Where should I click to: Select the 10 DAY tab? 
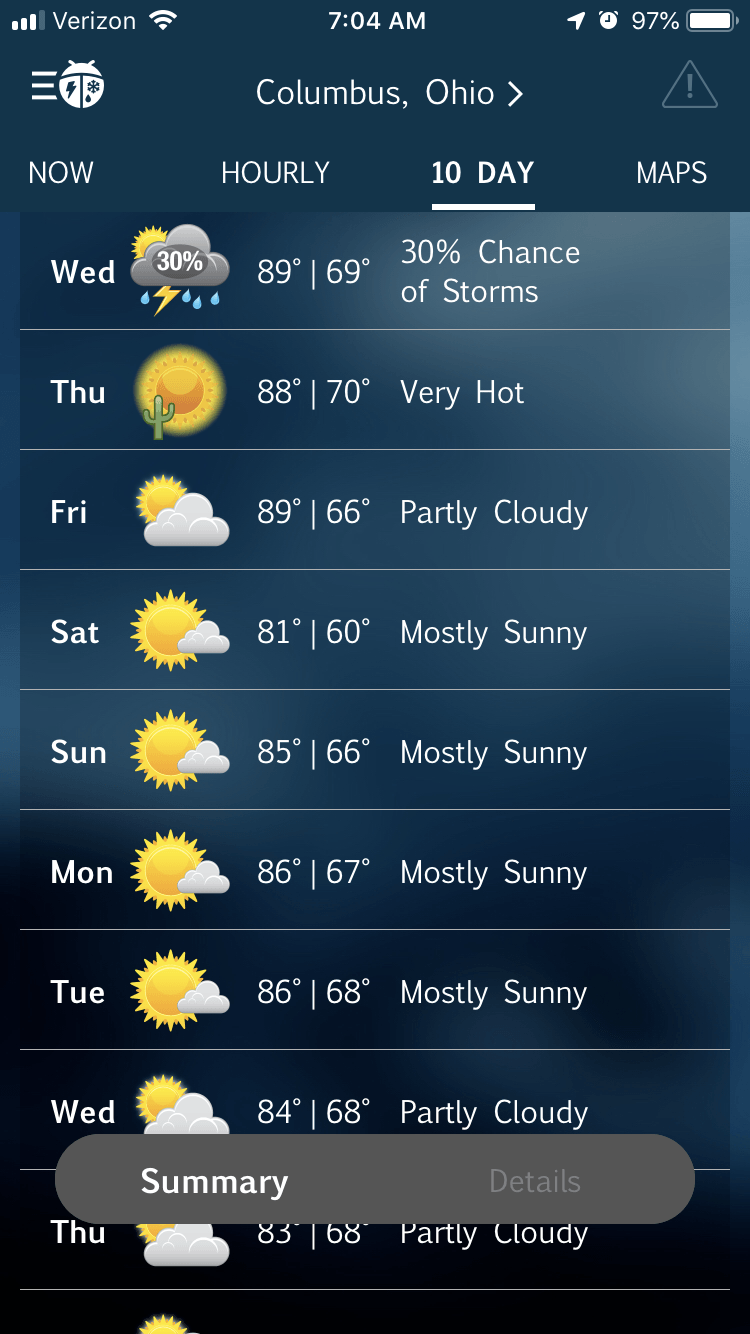(483, 173)
